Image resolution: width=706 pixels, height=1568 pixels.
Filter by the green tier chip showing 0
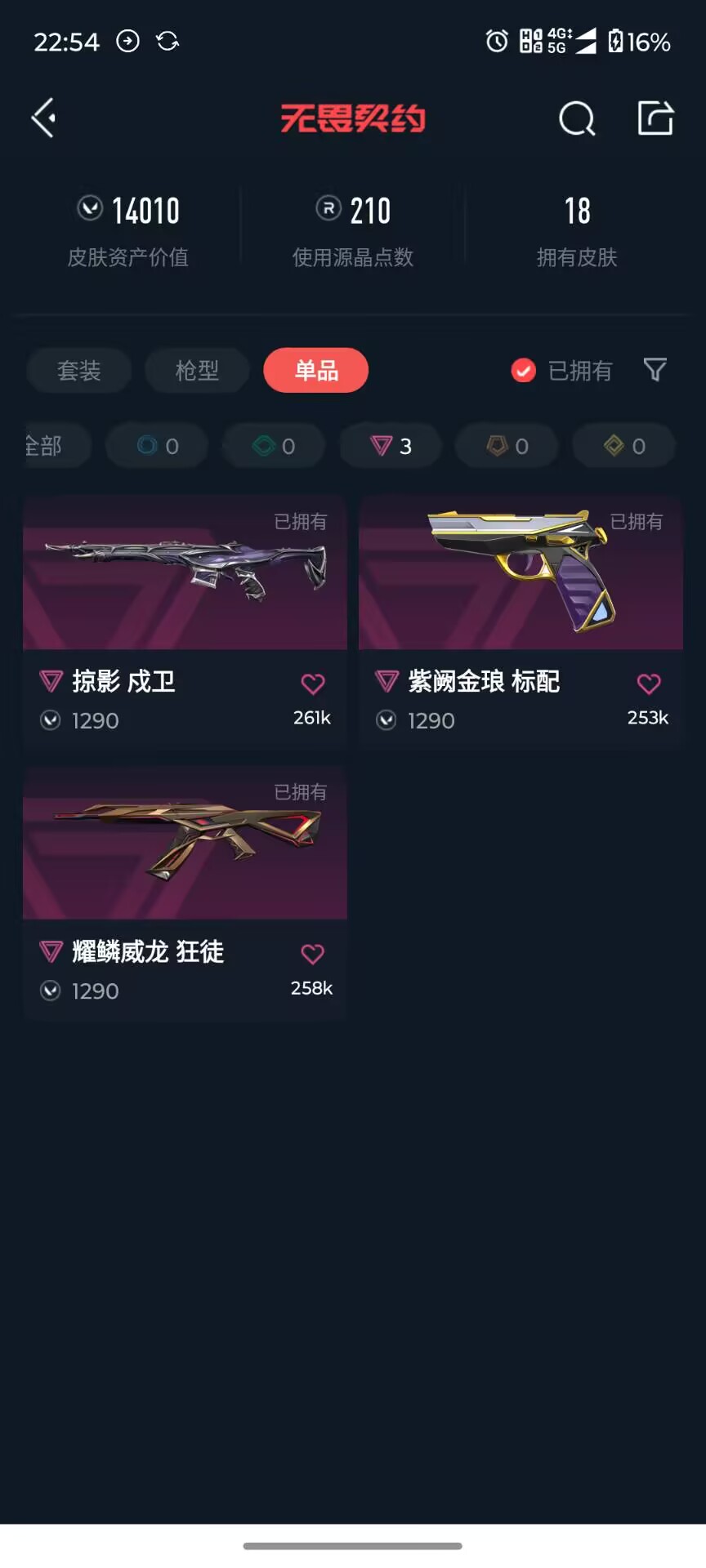[275, 446]
